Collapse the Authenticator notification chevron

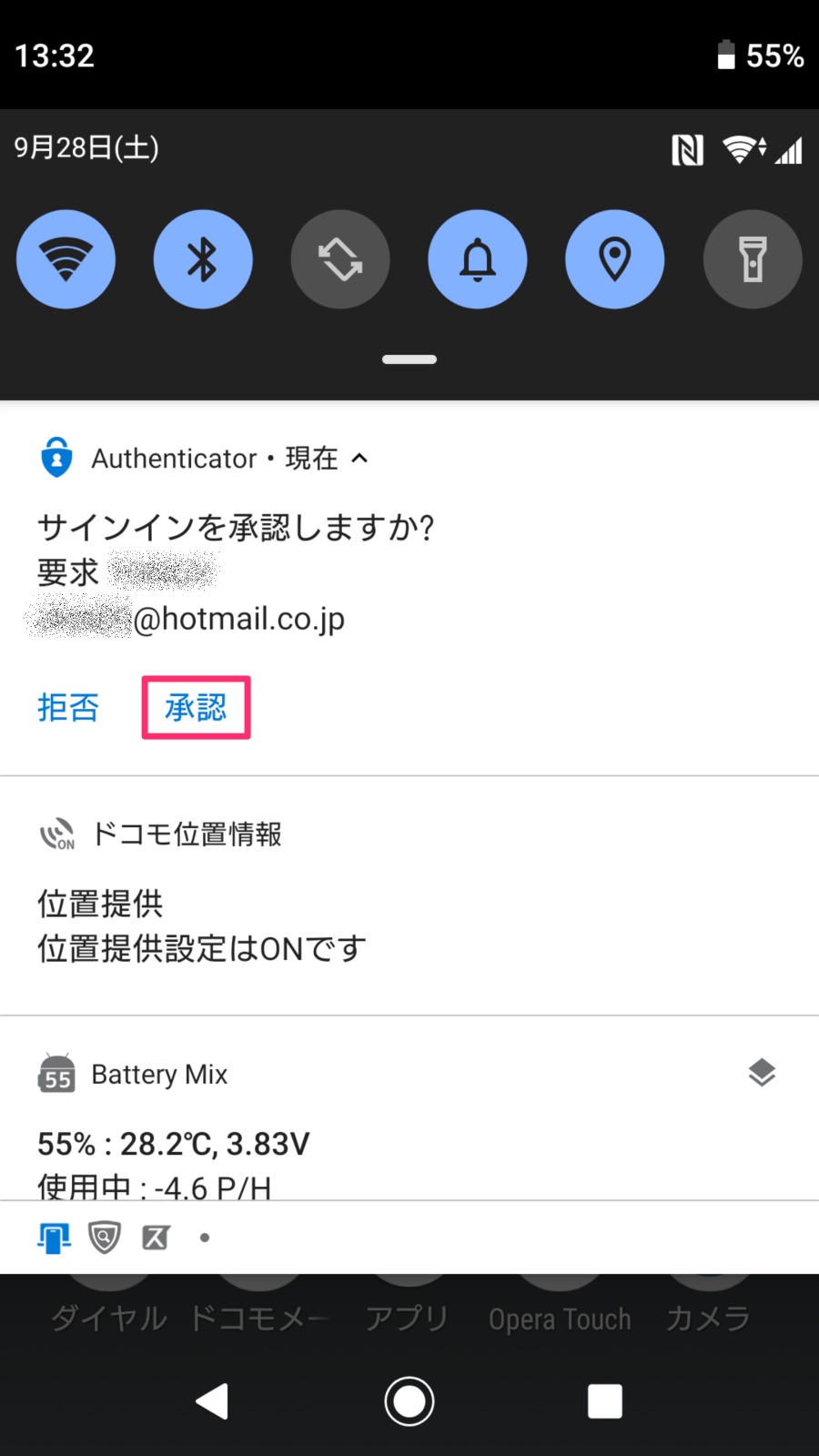coord(360,458)
